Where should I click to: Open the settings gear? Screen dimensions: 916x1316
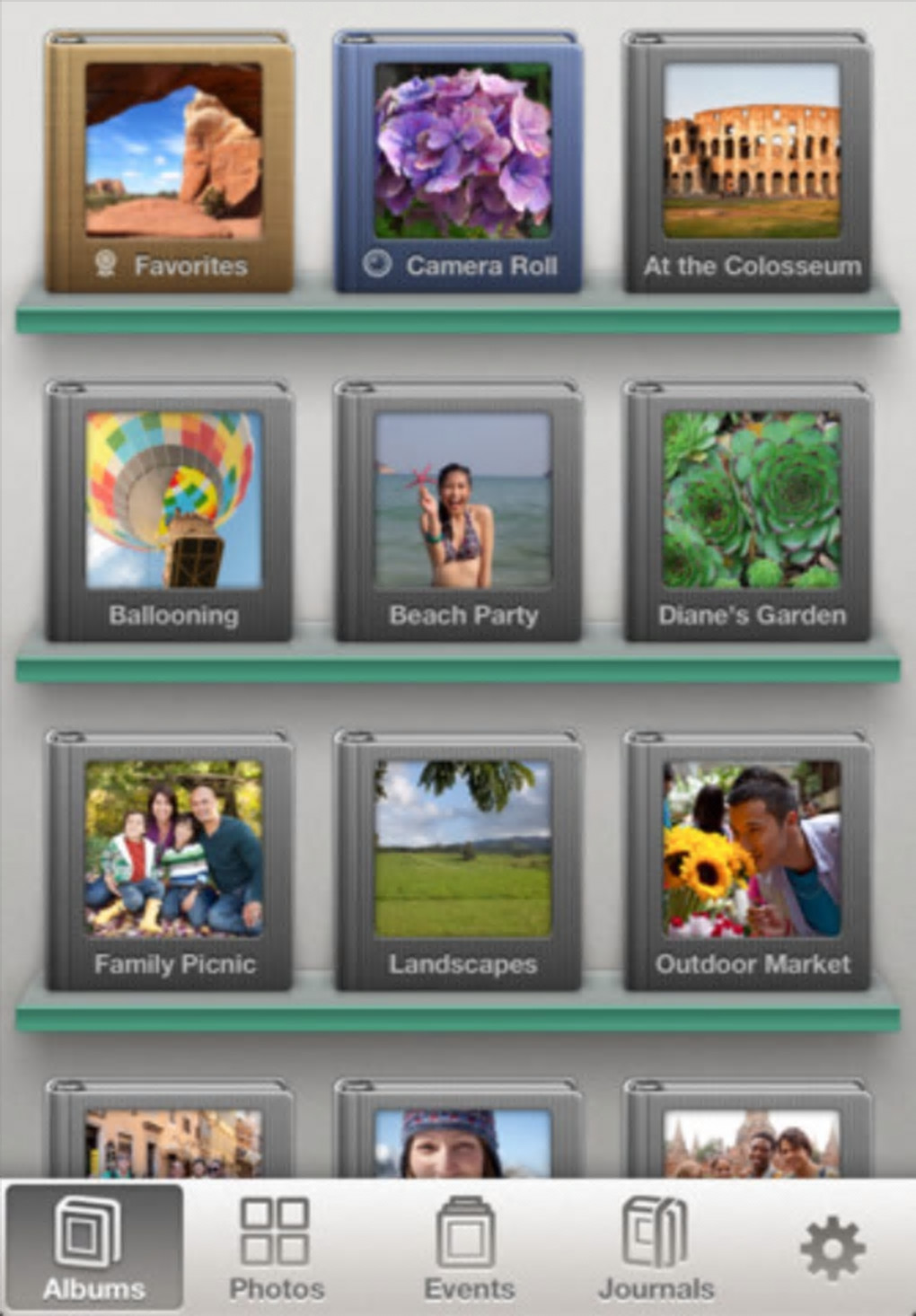point(832,1247)
